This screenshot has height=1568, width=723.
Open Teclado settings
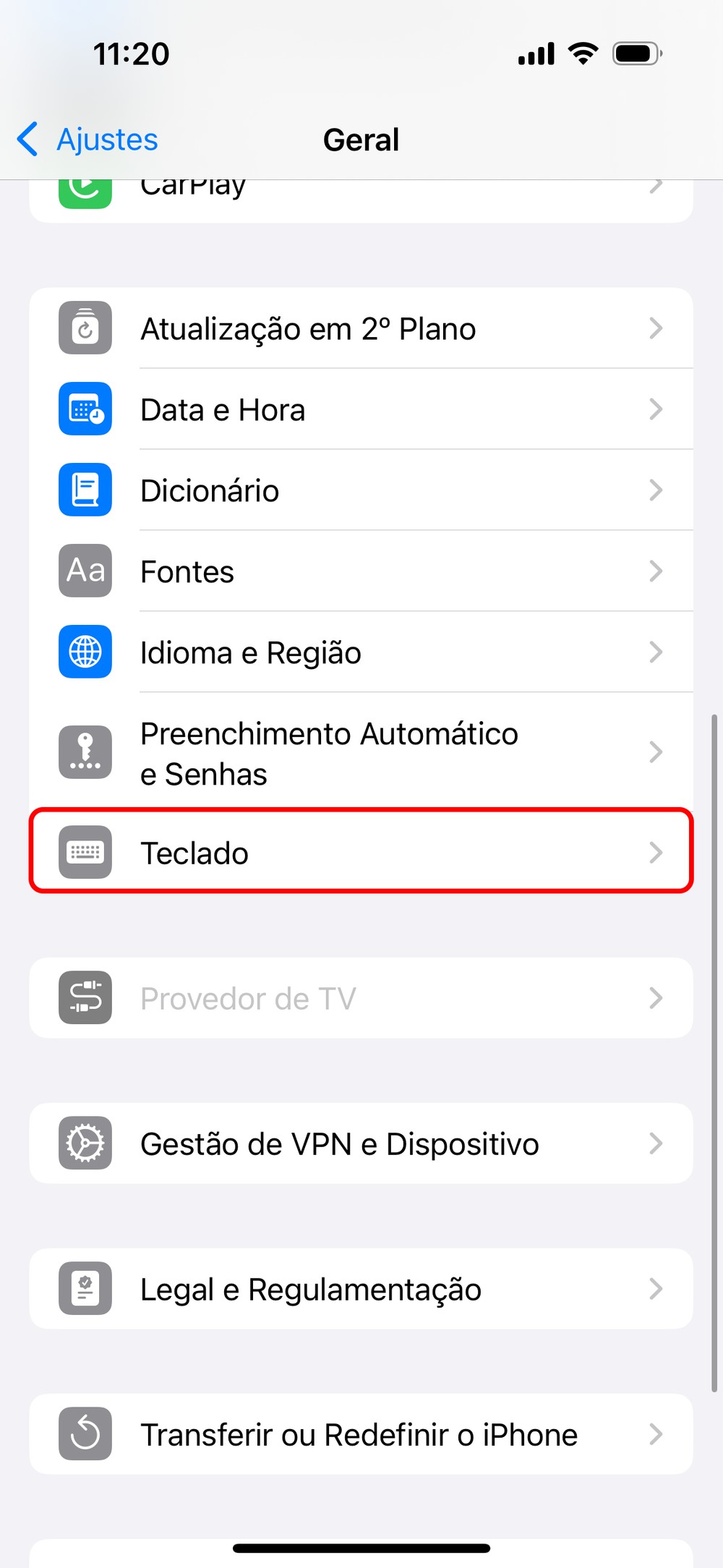tap(360, 853)
